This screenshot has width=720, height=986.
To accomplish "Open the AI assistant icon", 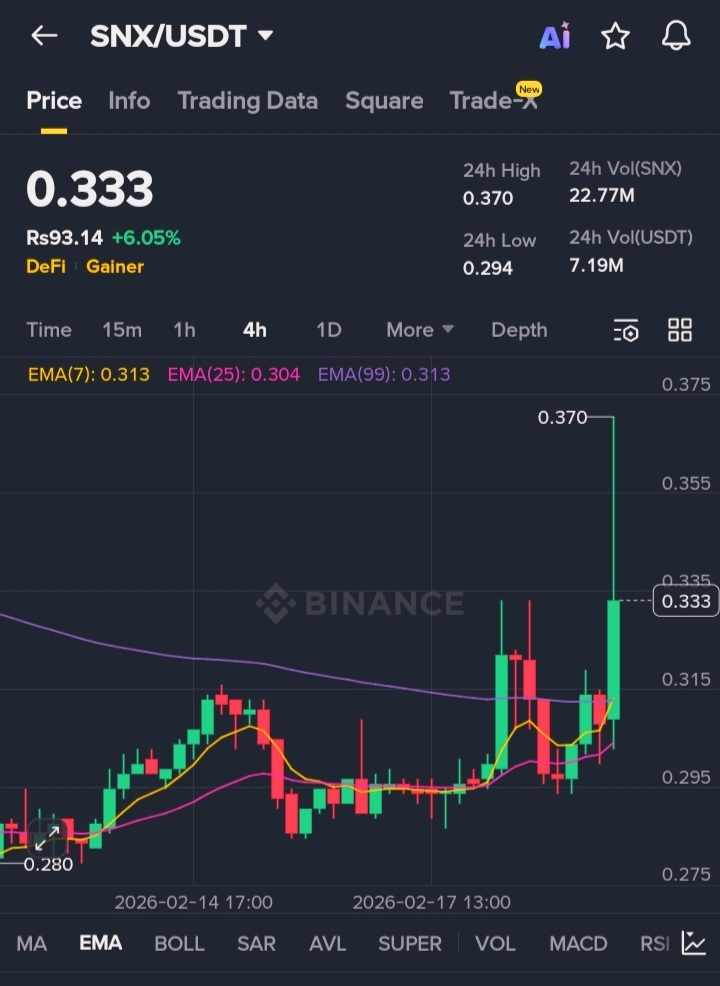I will [x=555, y=37].
